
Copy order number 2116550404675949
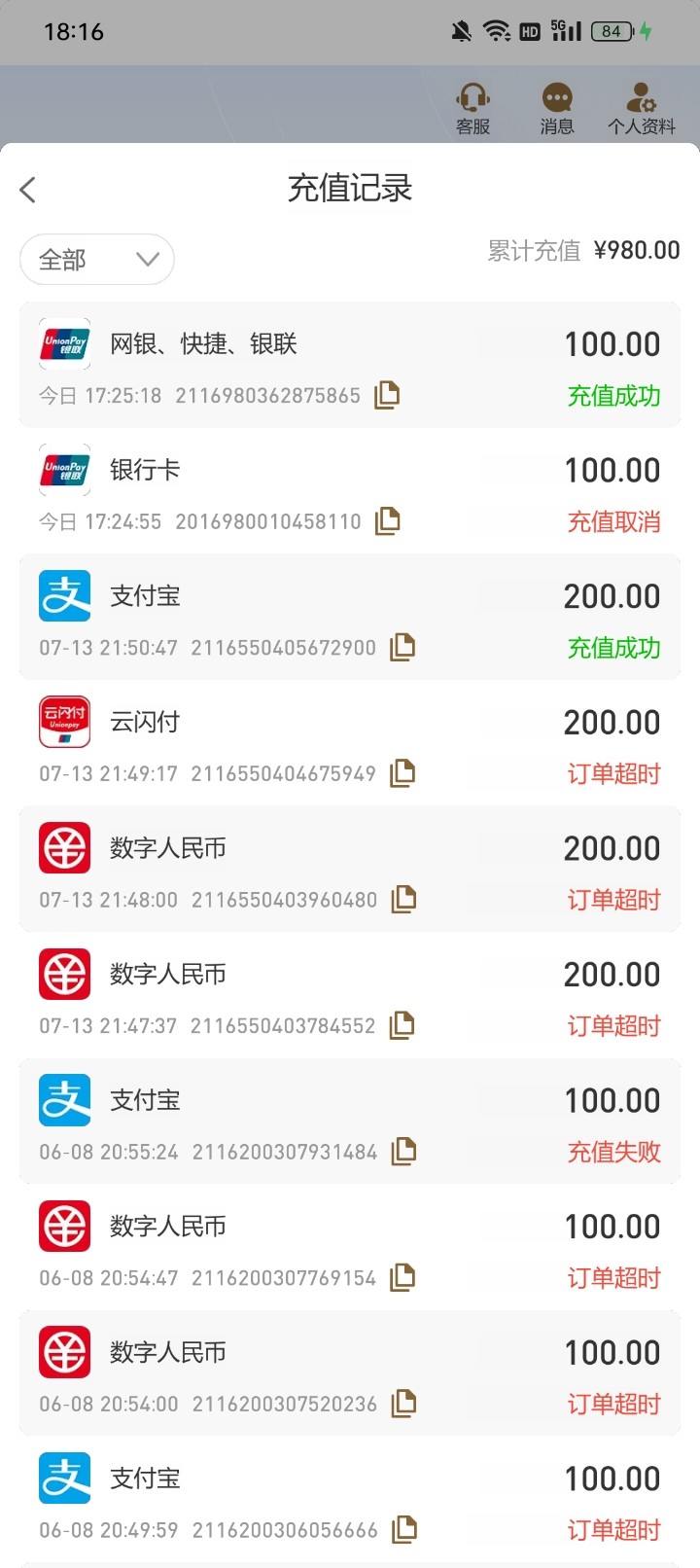[402, 773]
